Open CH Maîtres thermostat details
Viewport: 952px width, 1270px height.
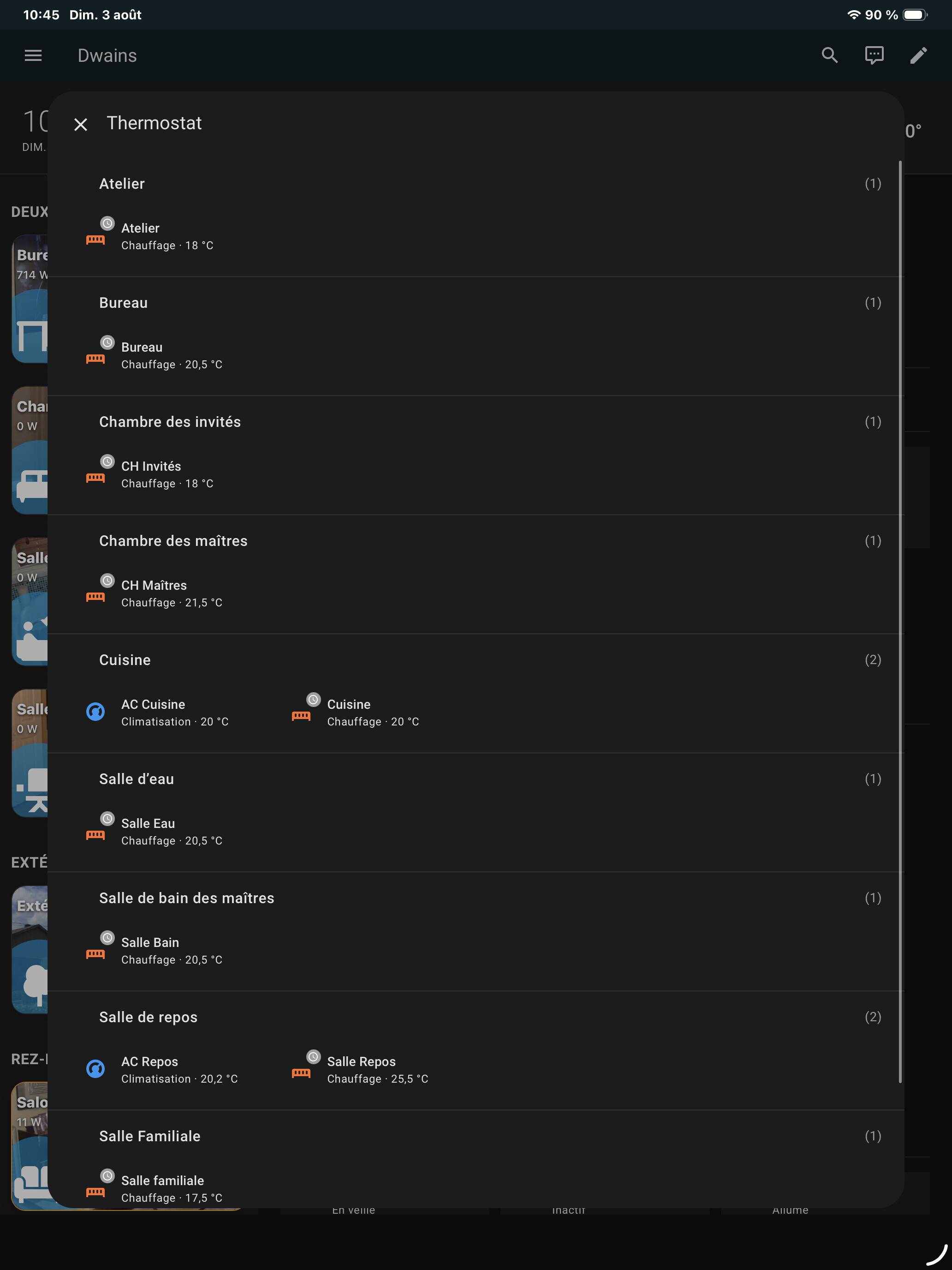coord(154,593)
